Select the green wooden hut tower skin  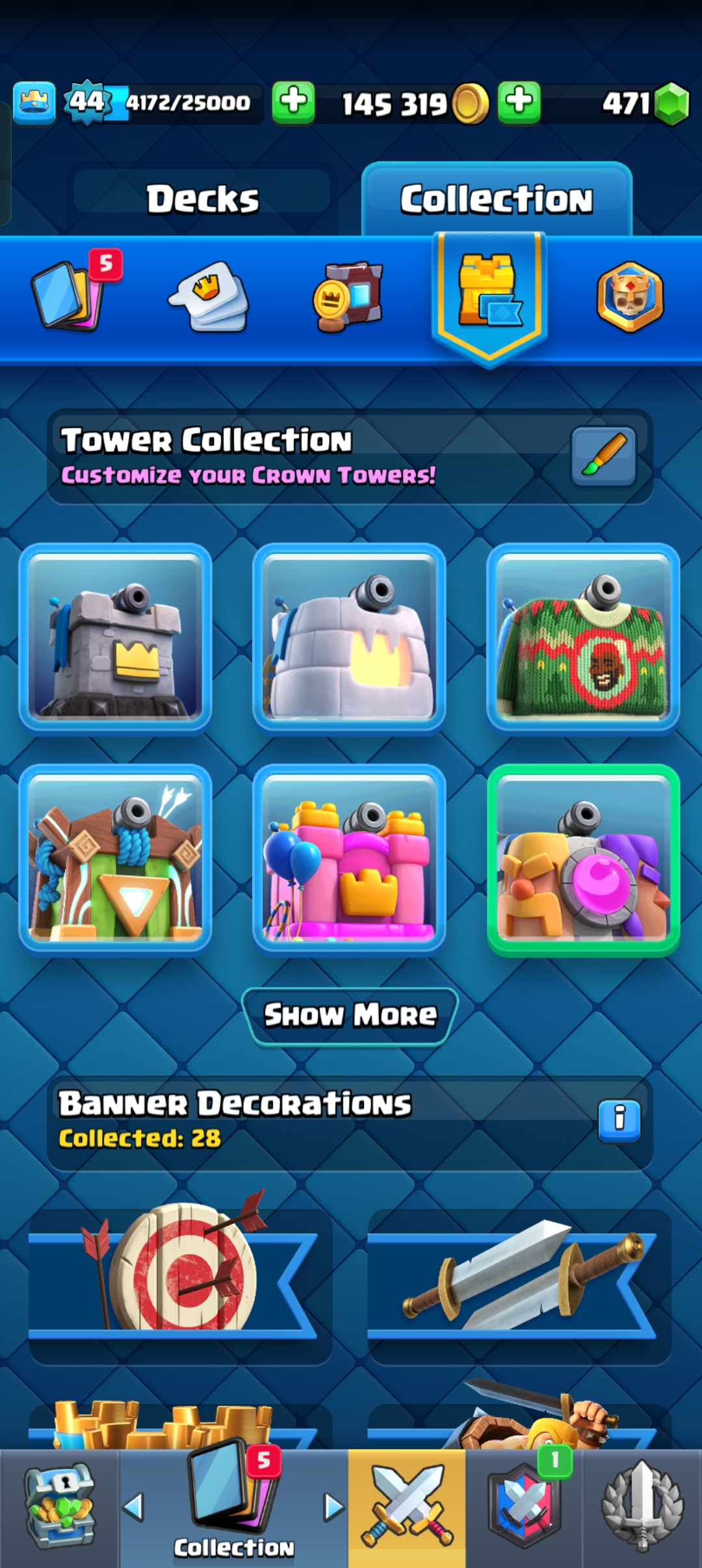(116, 859)
